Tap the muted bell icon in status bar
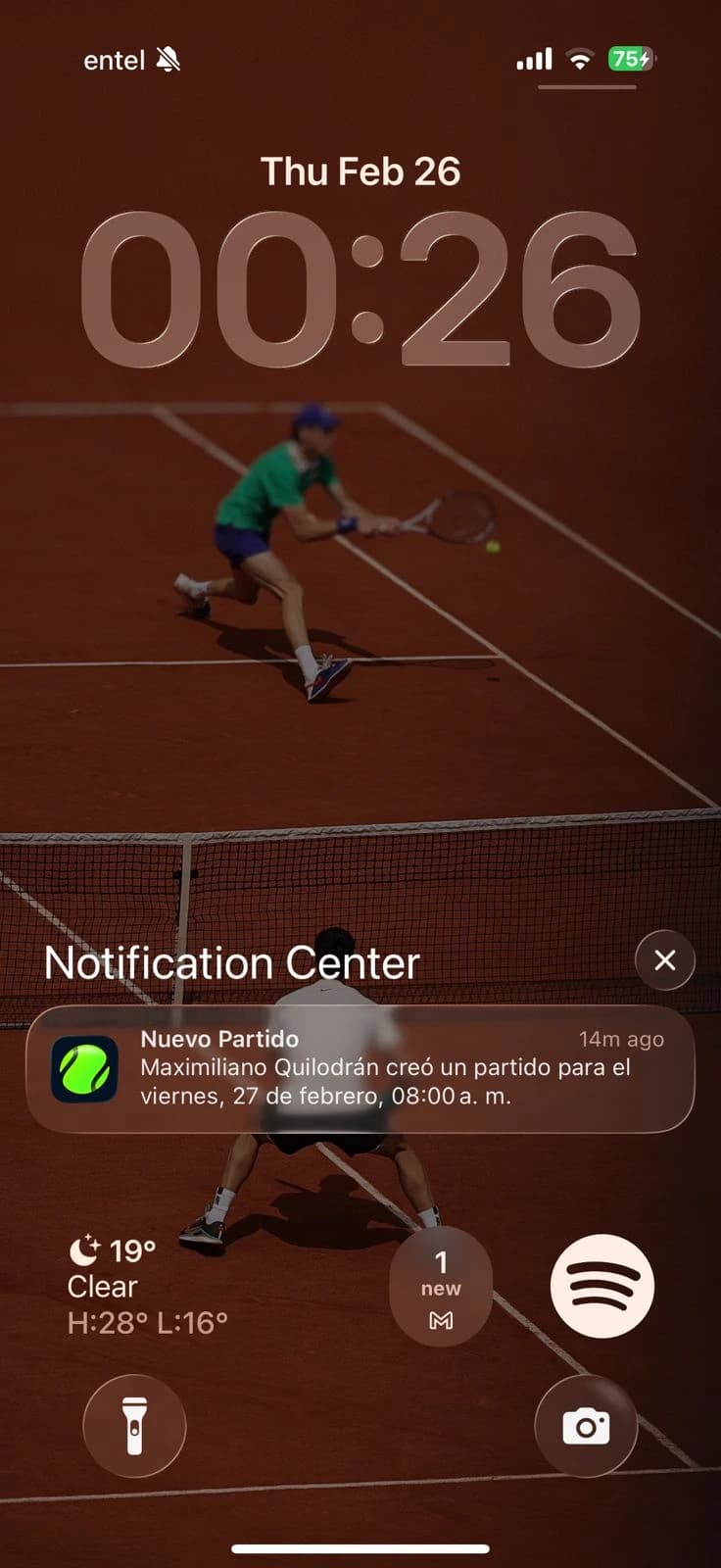 tap(168, 59)
